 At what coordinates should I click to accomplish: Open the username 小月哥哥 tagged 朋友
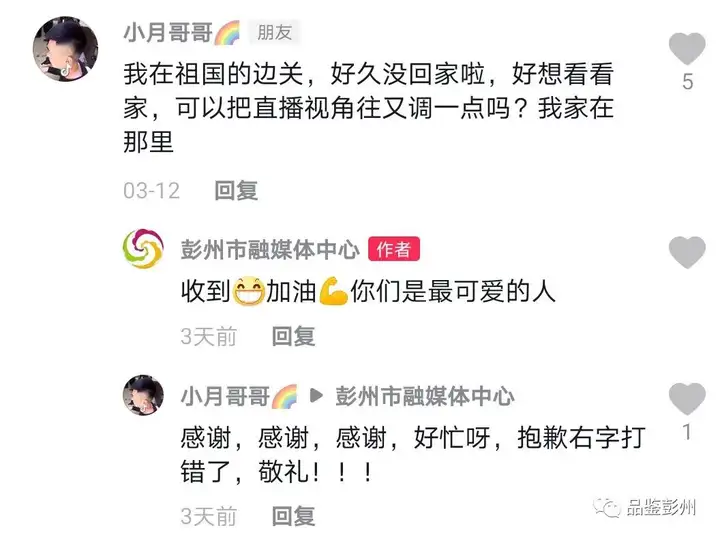(169, 32)
